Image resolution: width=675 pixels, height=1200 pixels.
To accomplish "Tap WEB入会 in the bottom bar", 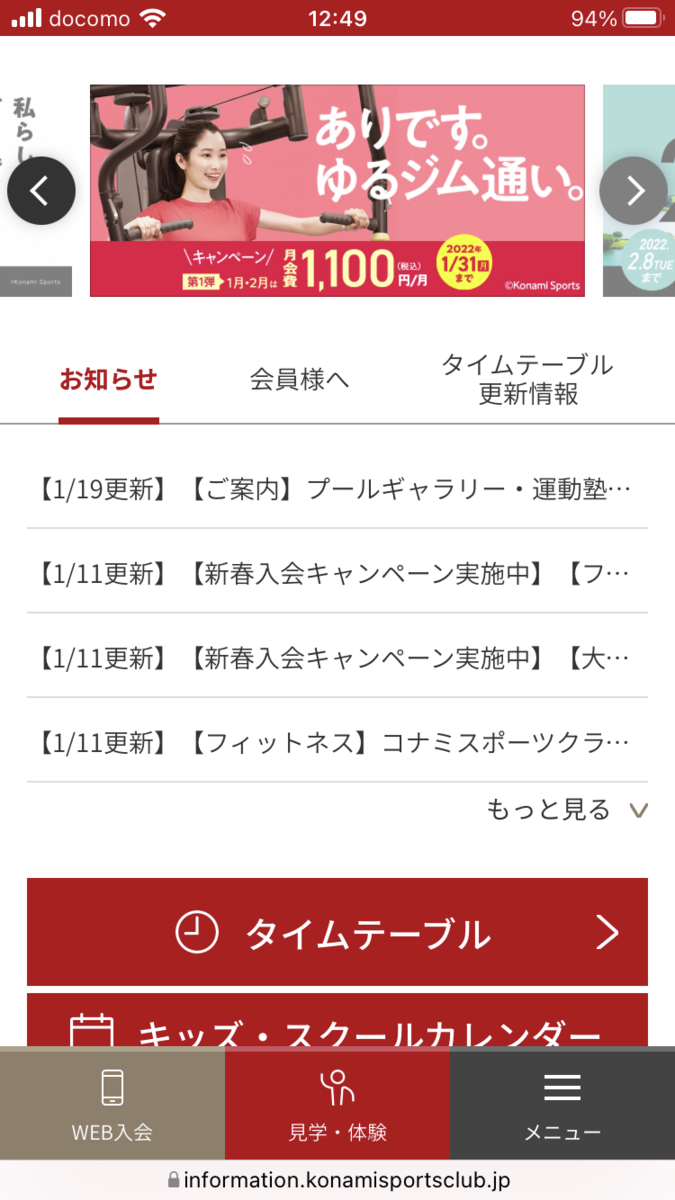I will click(x=112, y=1103).
